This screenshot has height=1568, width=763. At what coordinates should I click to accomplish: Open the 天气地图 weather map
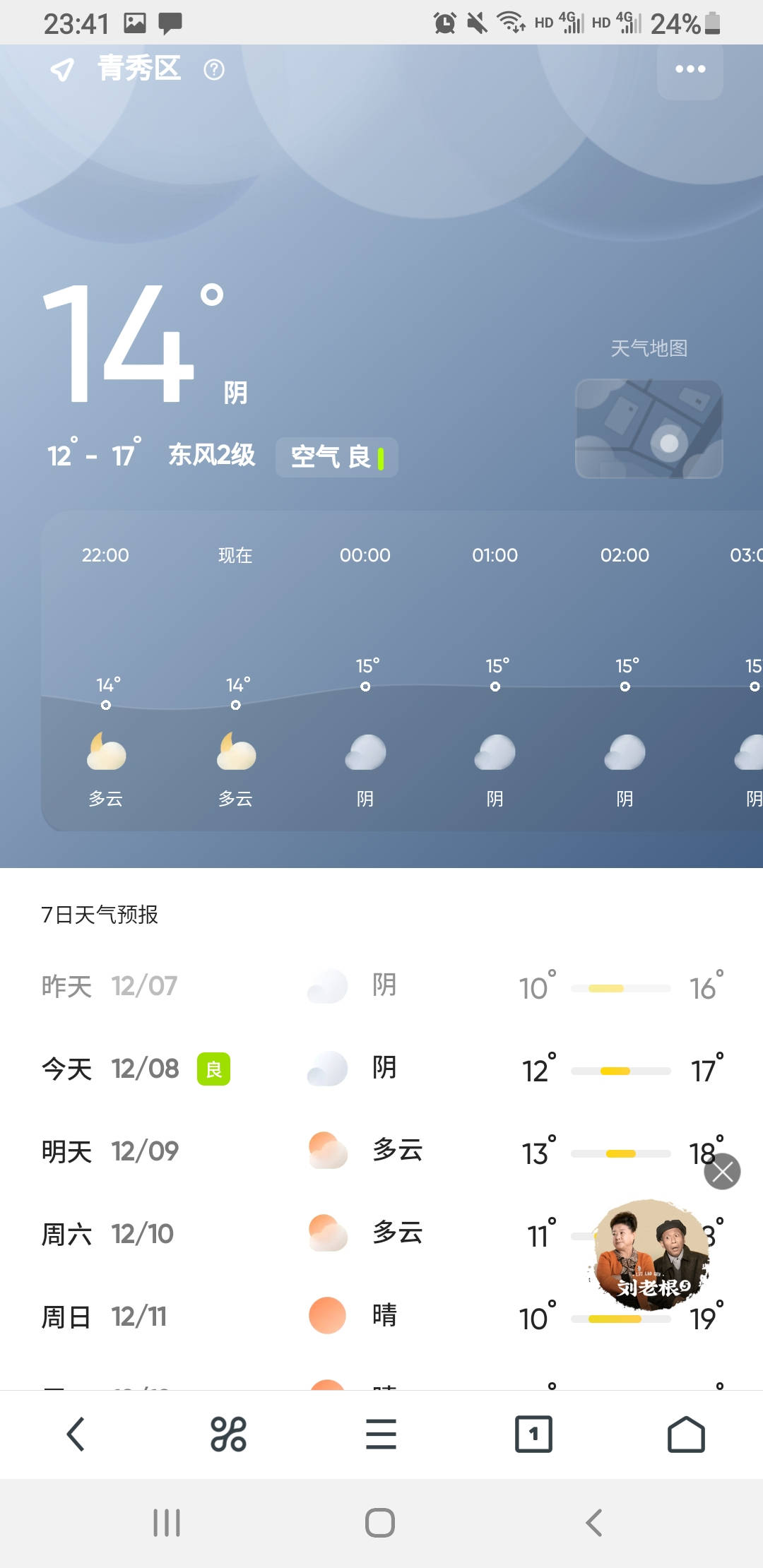[649, 428]
